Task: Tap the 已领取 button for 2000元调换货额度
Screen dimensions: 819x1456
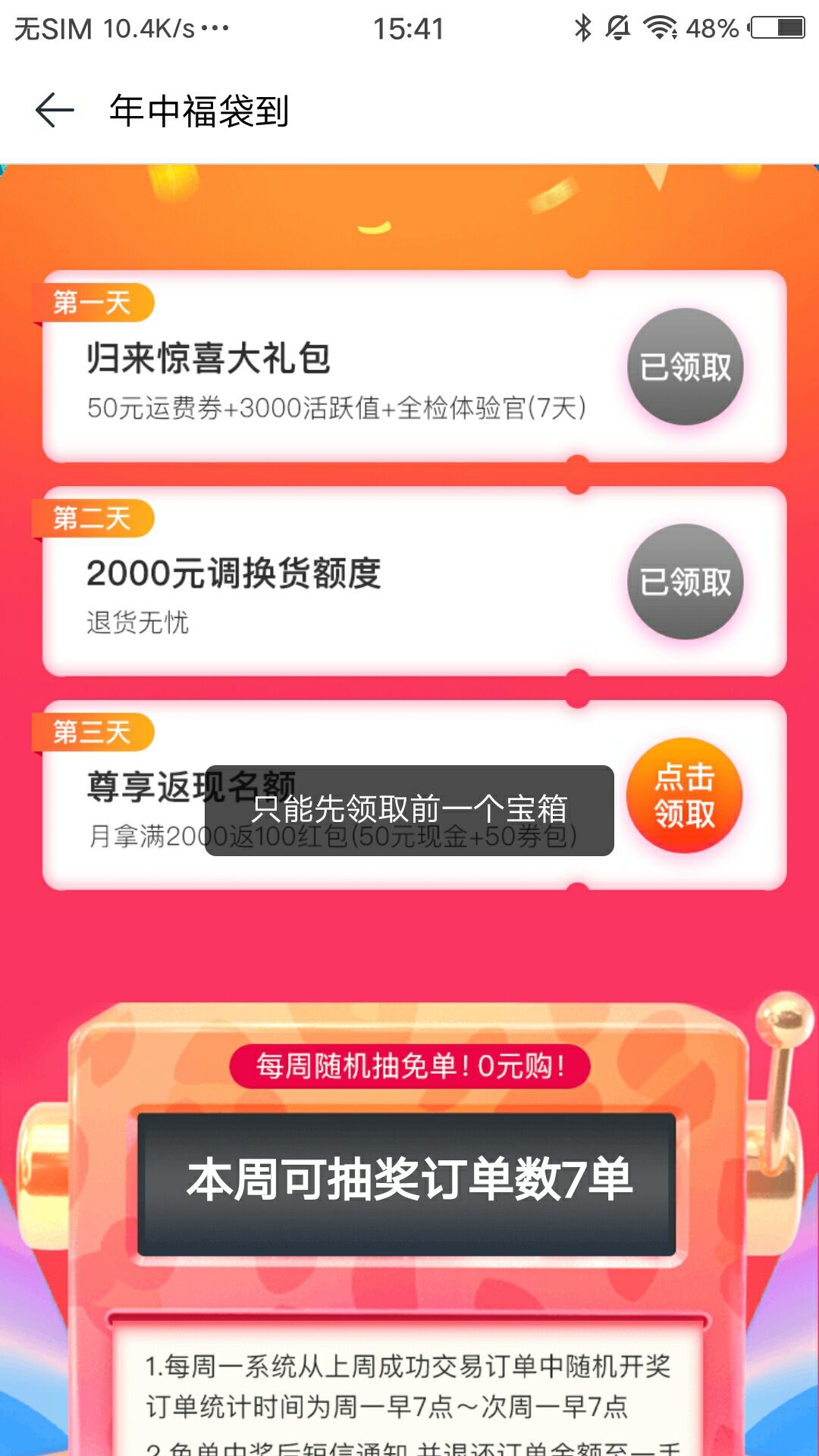Action: point(686,582)
